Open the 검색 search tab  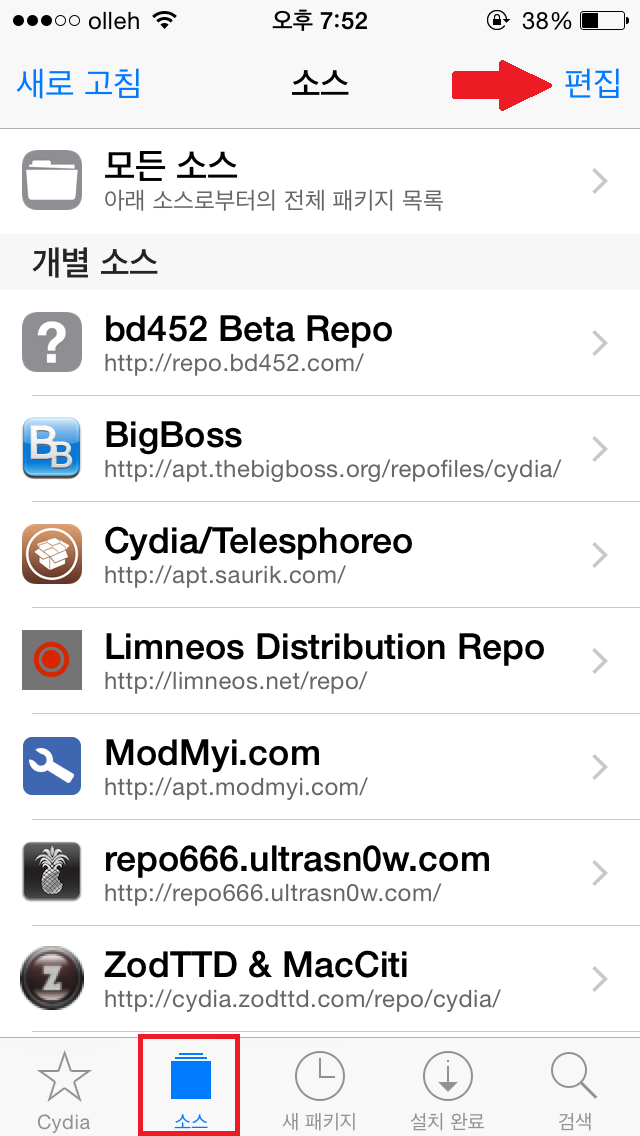tap(575, 1087)
